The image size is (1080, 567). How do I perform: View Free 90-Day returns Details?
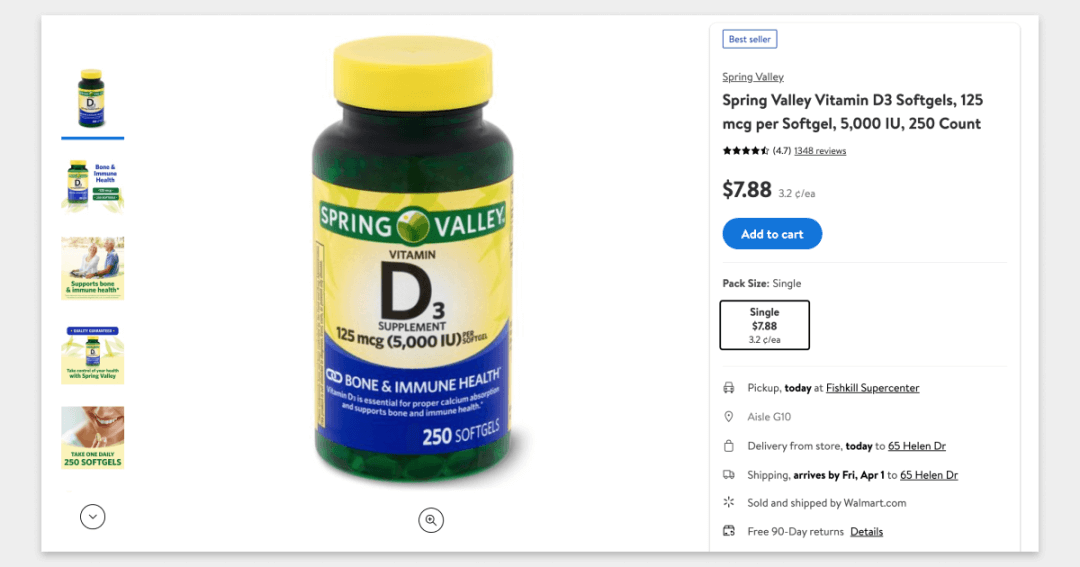point(866,532)
